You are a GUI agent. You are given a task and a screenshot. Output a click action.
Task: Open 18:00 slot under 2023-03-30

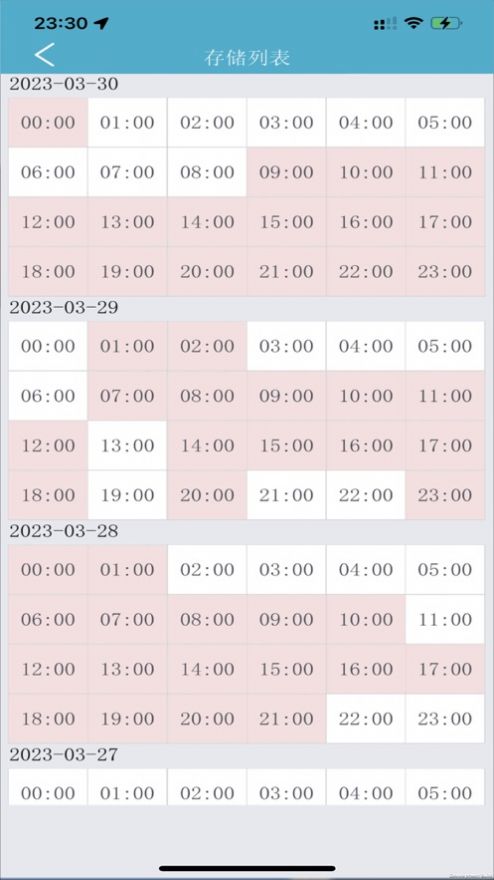[x=48, y=272]
